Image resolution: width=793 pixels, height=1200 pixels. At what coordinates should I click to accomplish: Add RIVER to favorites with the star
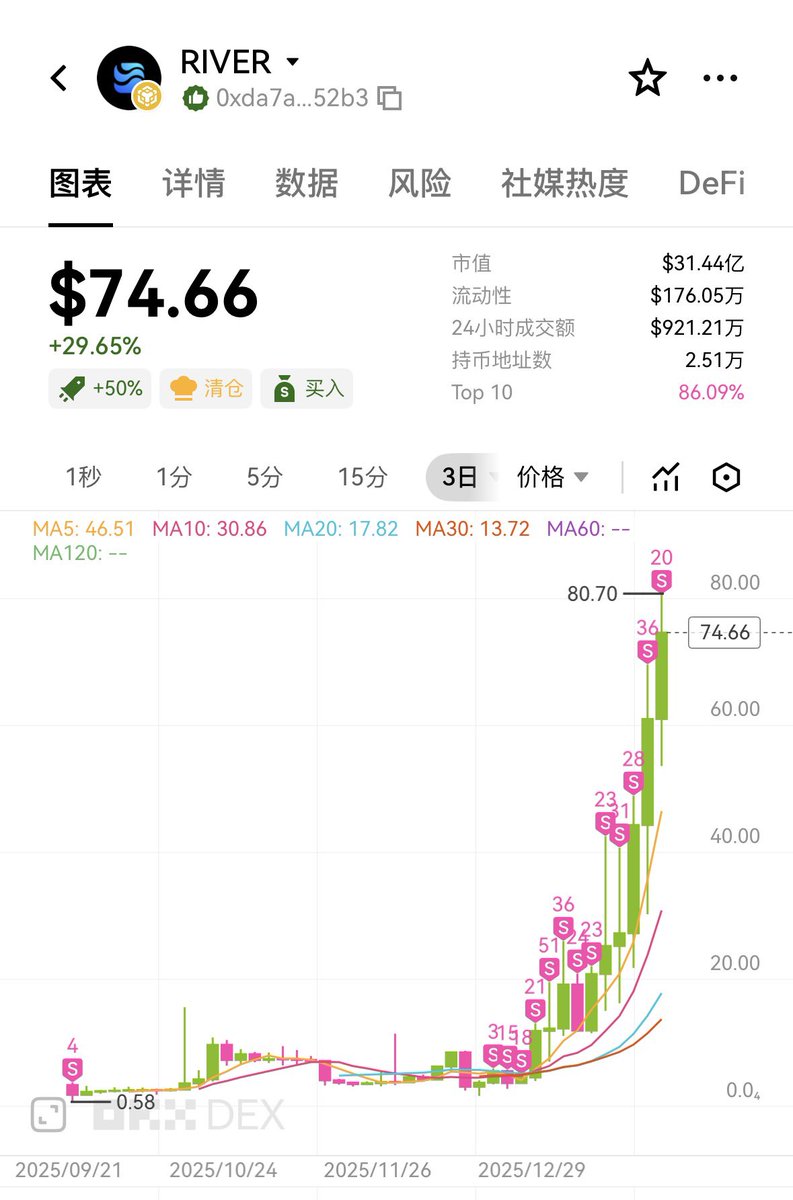[647, 78]
